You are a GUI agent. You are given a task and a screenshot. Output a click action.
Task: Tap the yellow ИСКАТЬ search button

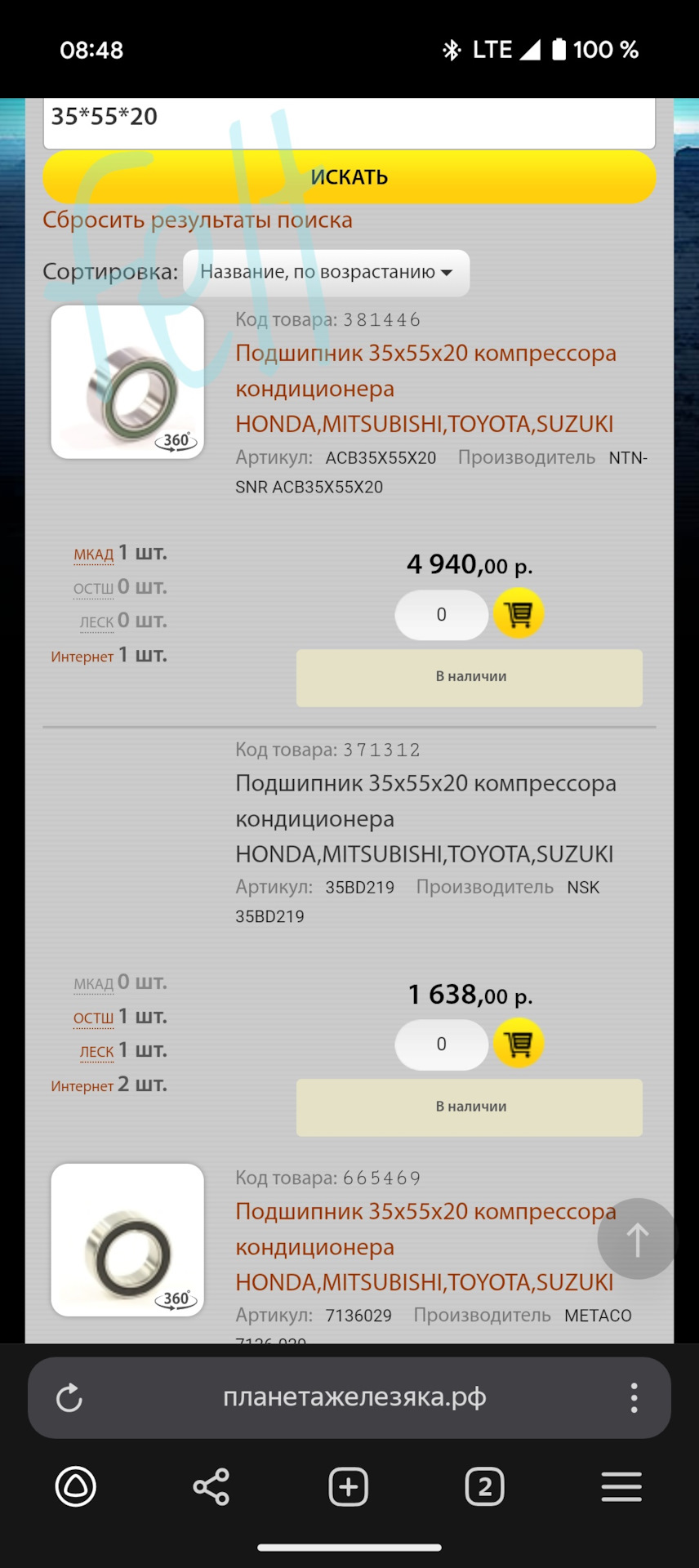pos(349,177)
